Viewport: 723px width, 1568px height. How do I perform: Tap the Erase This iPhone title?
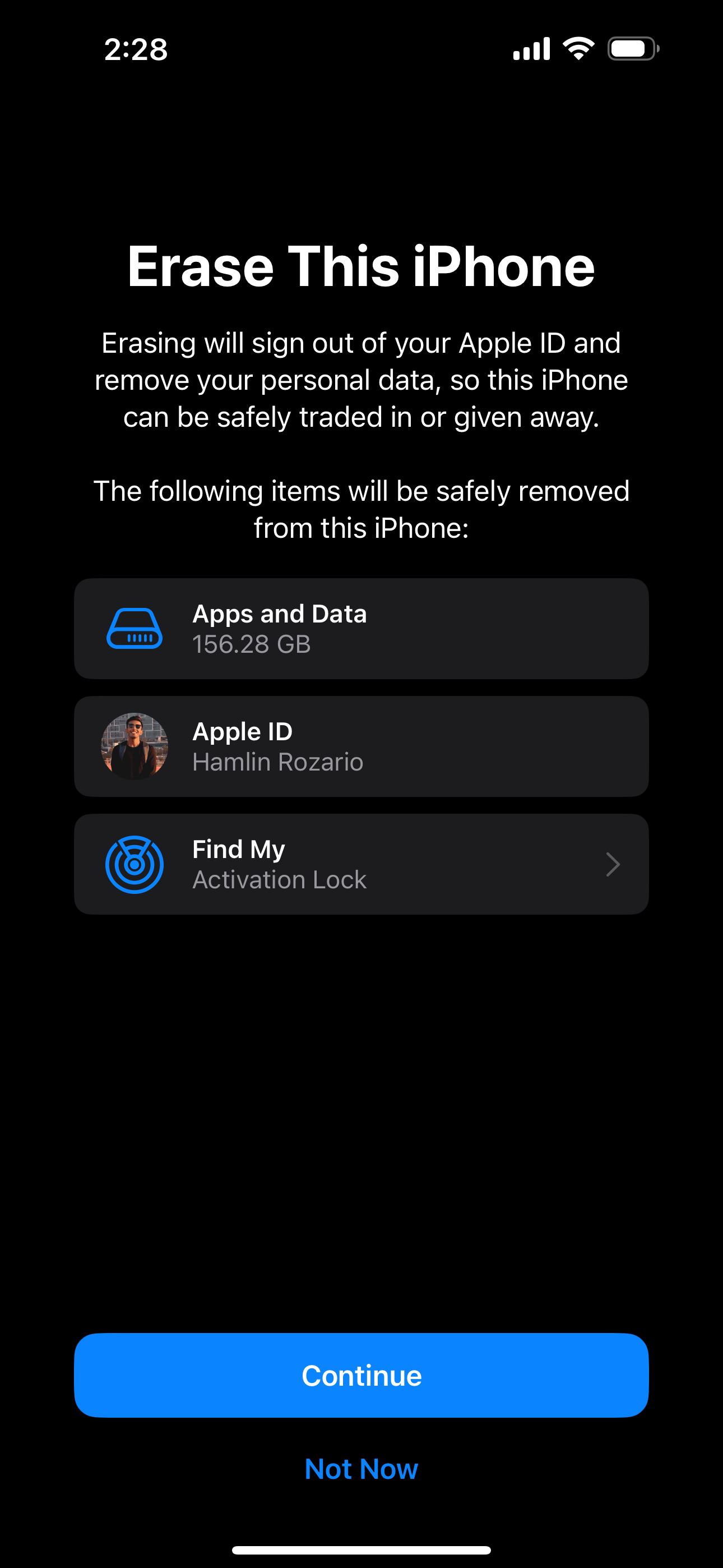coord(361,266)
